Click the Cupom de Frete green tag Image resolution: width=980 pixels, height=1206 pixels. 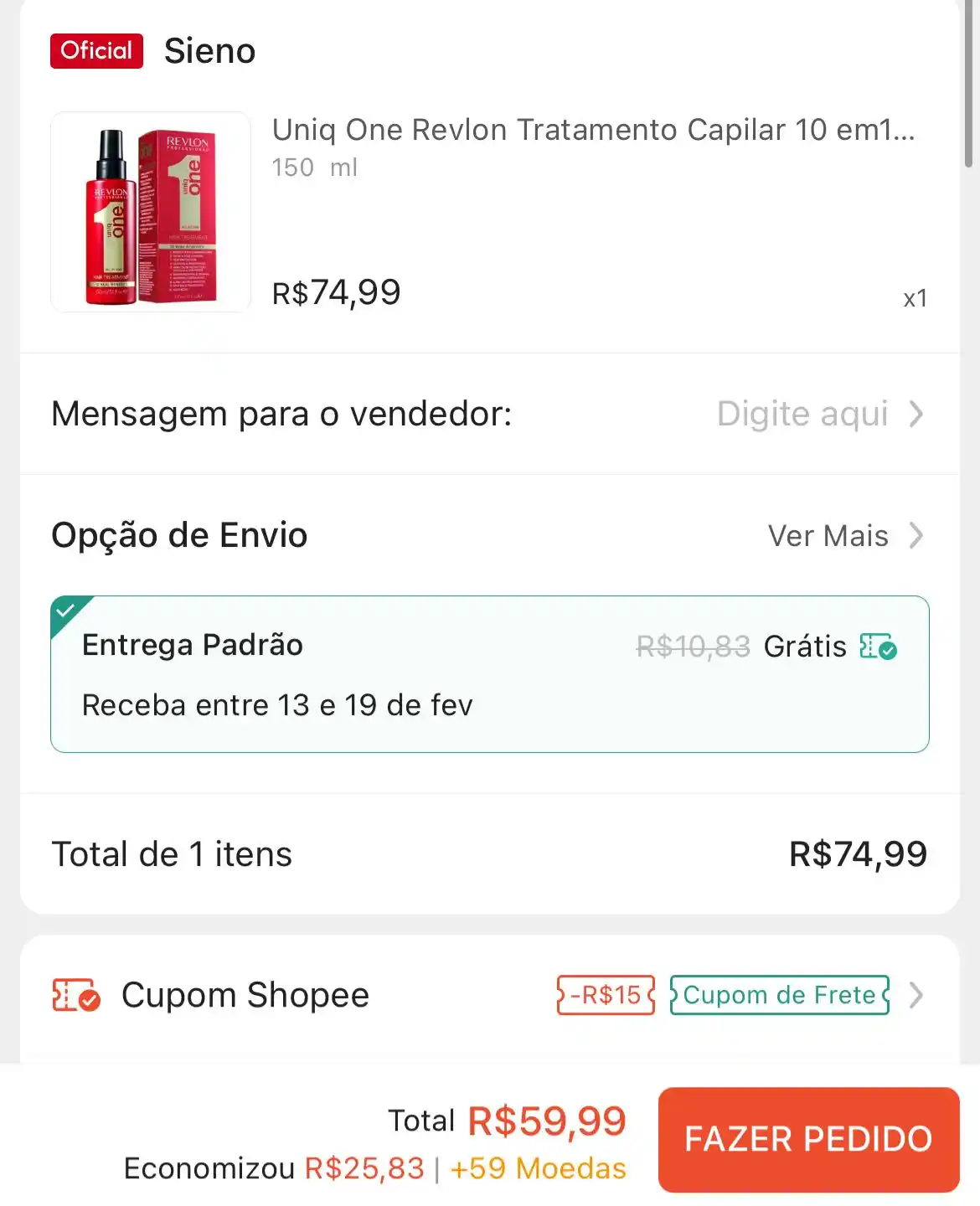[778, 995]
